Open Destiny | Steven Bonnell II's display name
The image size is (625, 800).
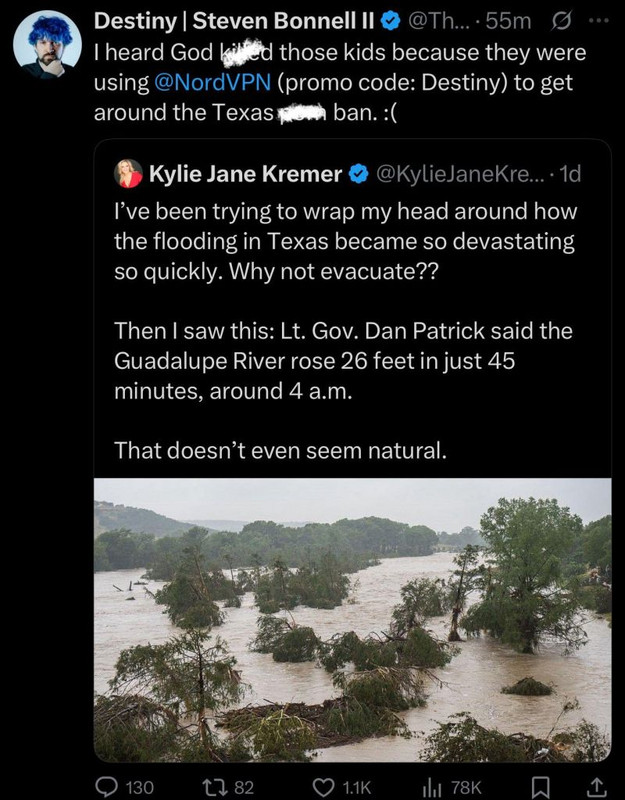click(234, 21)
